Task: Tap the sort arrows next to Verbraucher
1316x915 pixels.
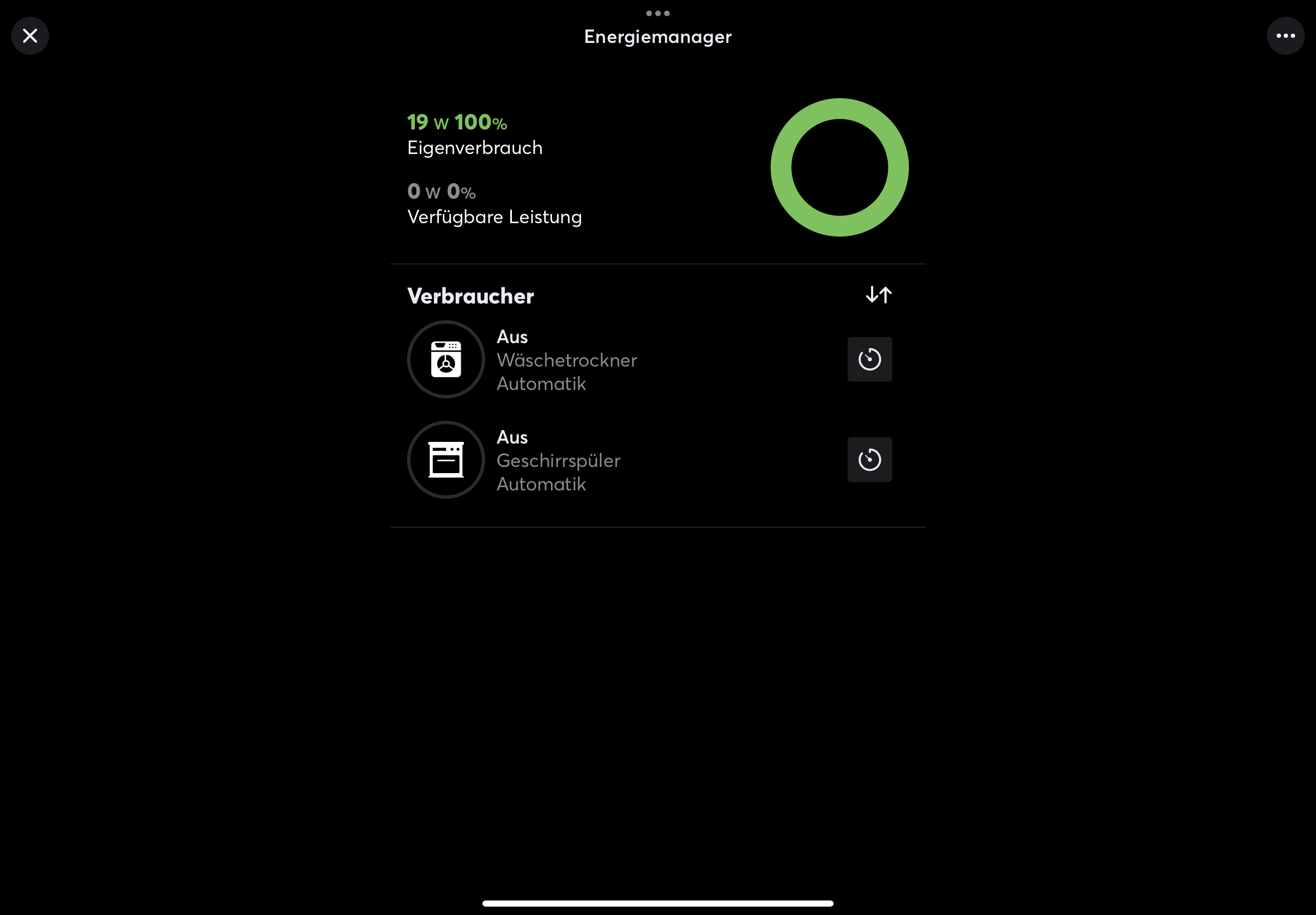Action: pyautogui.click(x=878, y=295)
